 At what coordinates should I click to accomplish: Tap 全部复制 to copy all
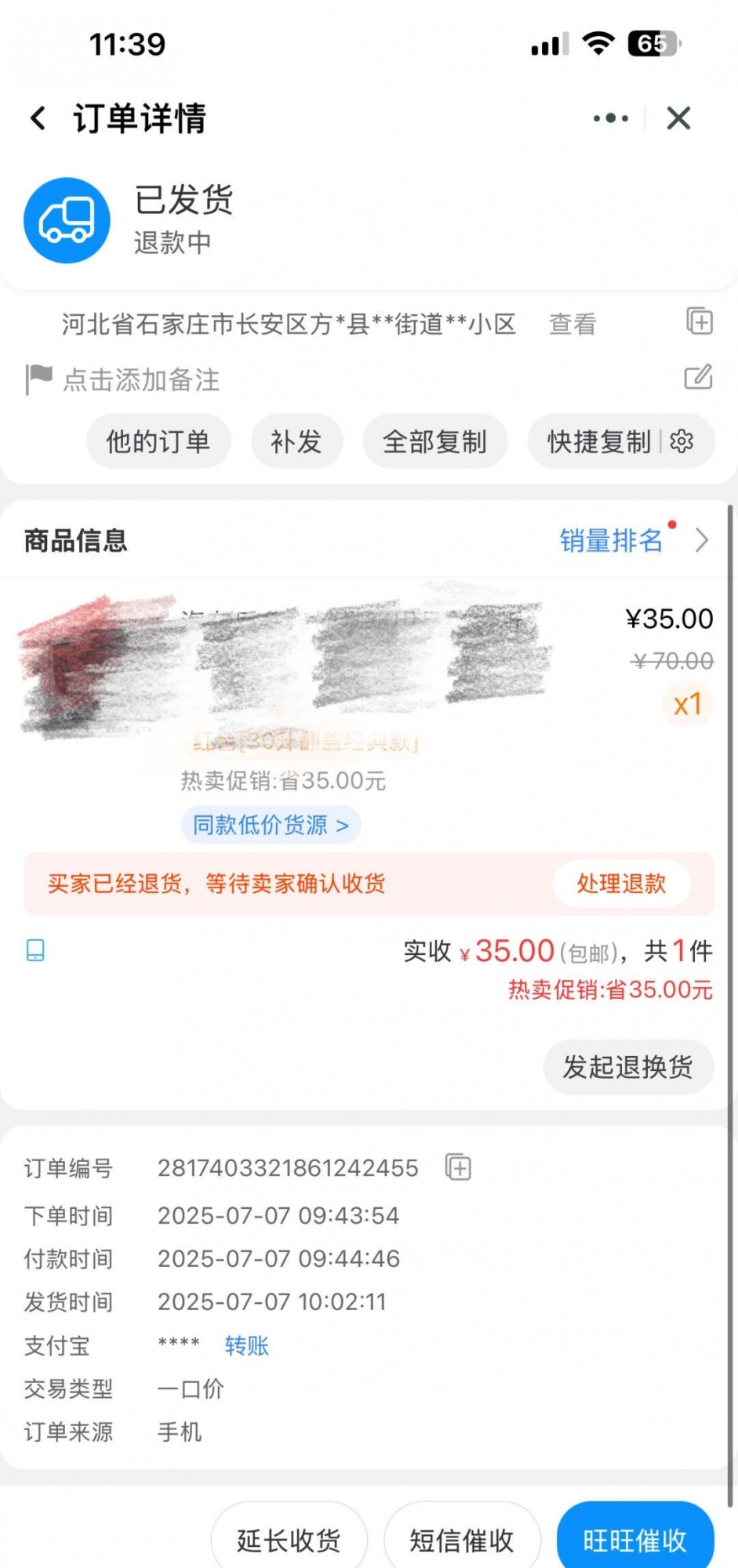coord(434,441)
